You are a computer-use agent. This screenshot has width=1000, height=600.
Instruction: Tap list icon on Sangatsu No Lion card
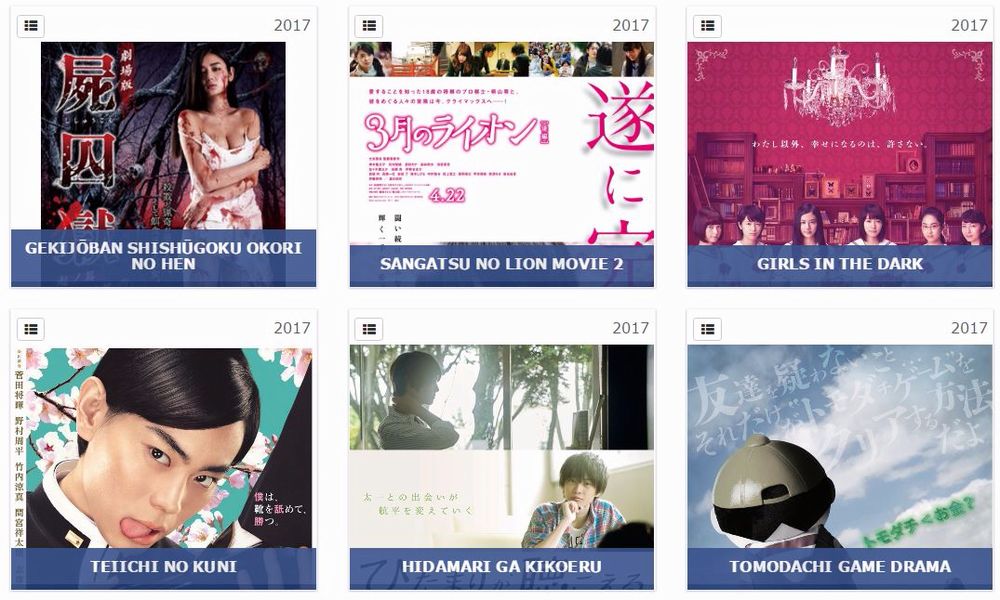[368, 26]
